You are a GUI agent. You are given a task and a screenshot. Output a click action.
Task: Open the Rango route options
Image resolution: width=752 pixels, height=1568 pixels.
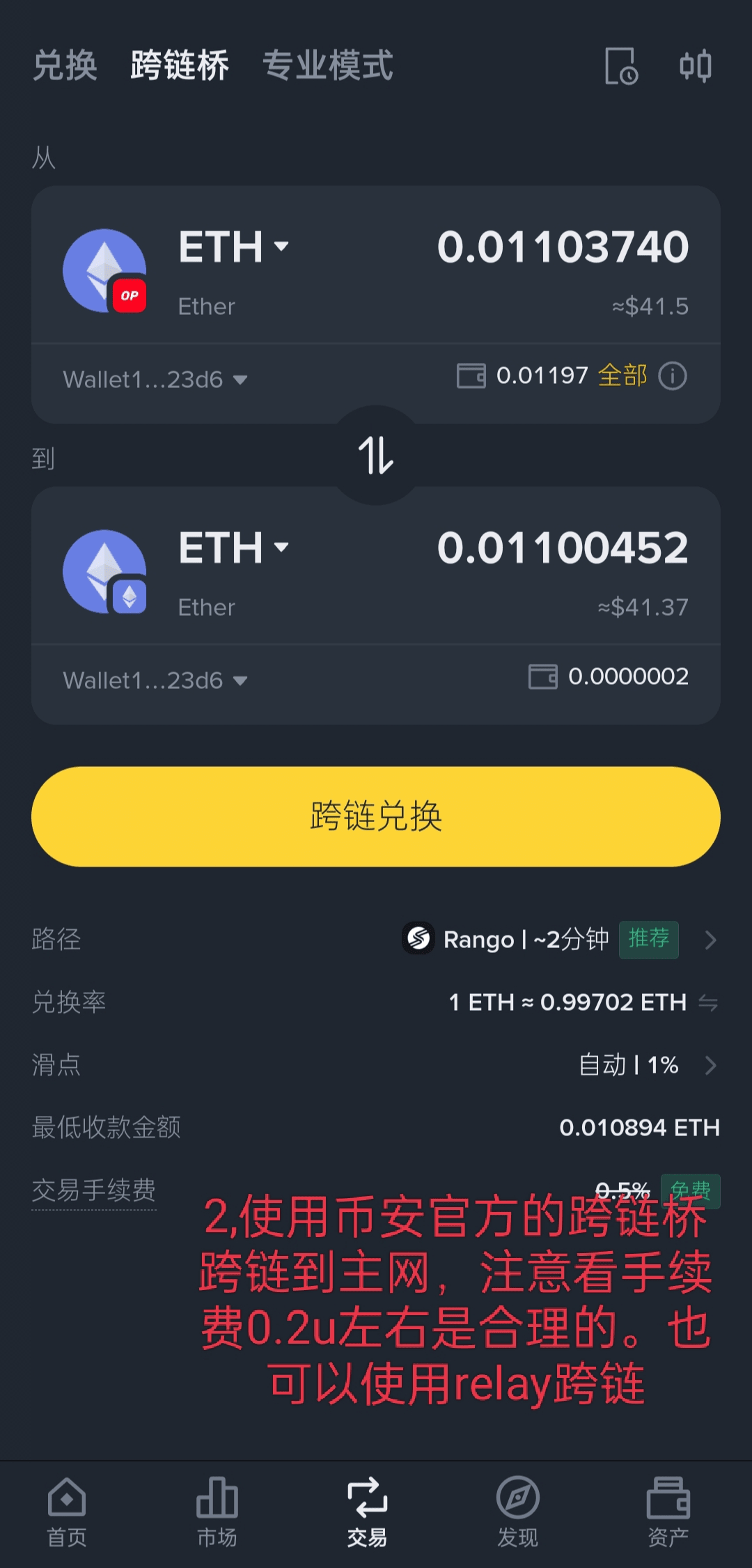click(560, 940)
